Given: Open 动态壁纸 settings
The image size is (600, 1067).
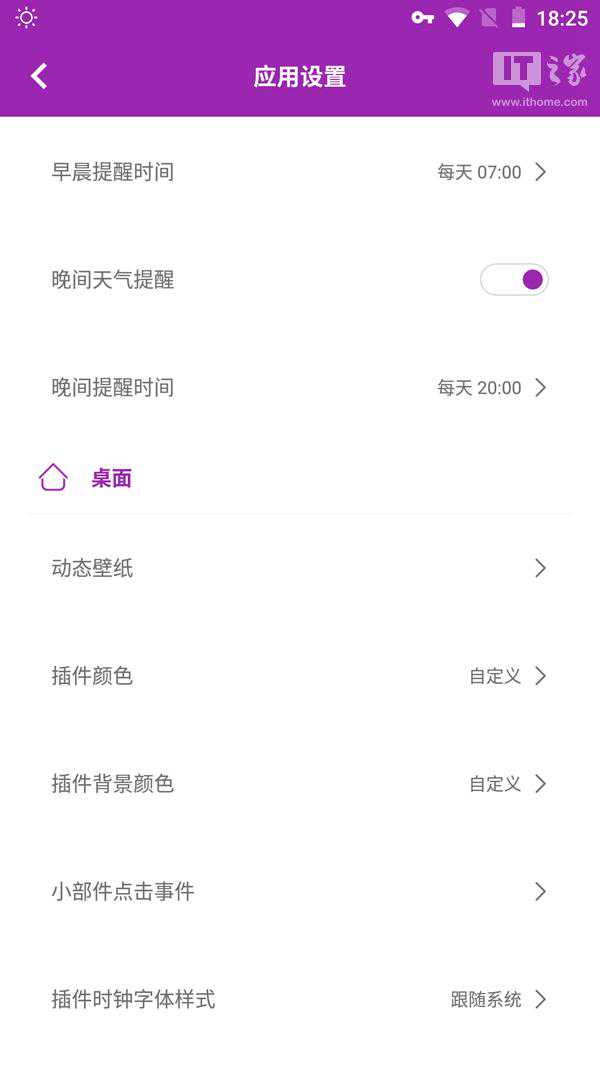Looking at the screenshot, I should pyautogui.click(x=300, y=568).
